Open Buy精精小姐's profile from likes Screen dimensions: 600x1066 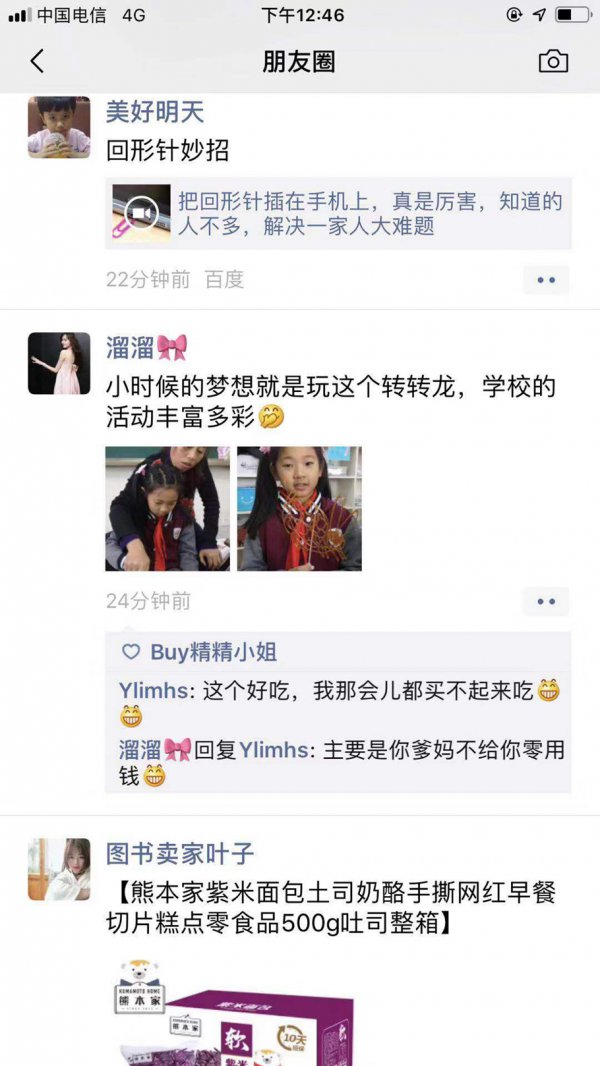click(213, 653)
